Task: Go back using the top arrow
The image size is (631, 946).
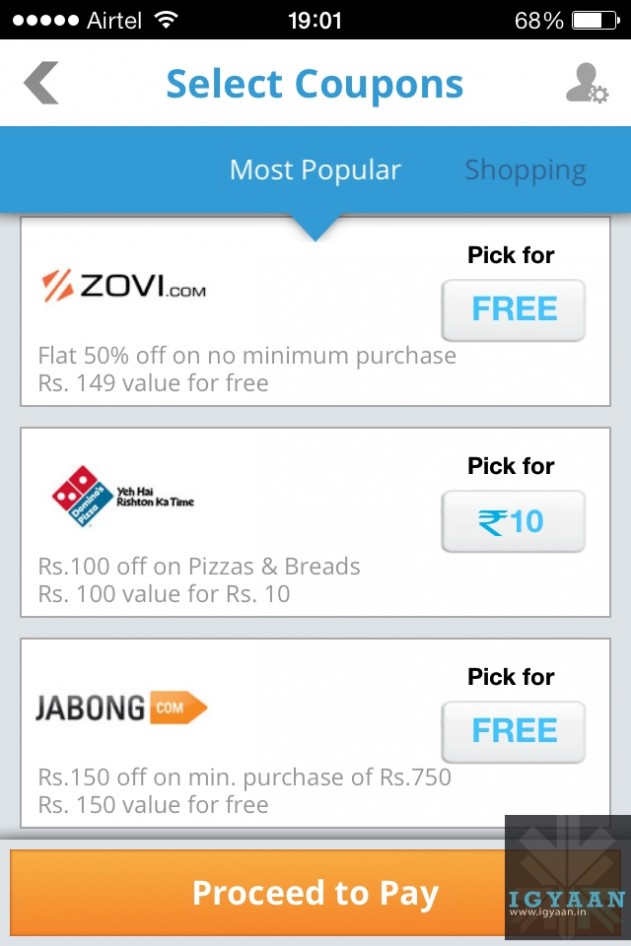Action: pos(42,83)
